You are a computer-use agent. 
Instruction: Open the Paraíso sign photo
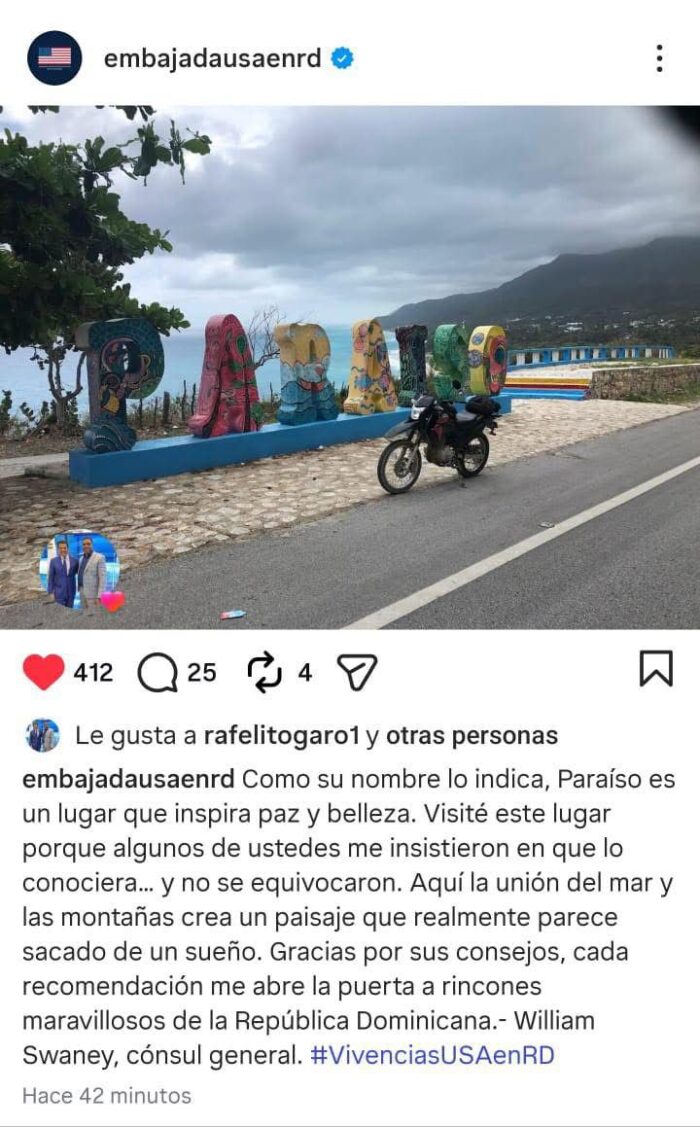coord(350,367)
